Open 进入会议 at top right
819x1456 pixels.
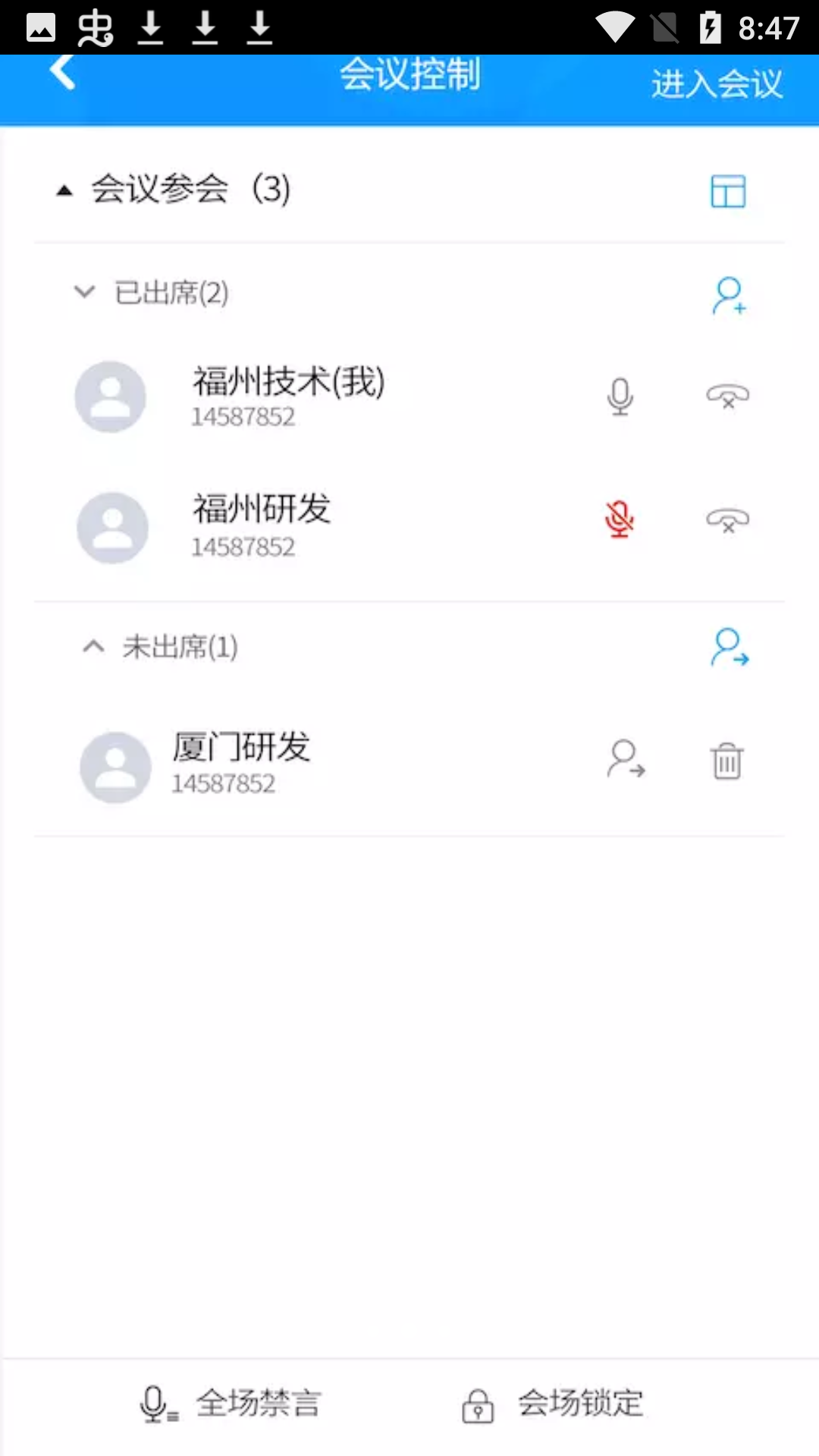pyautogui.click(x=717, y=83)
